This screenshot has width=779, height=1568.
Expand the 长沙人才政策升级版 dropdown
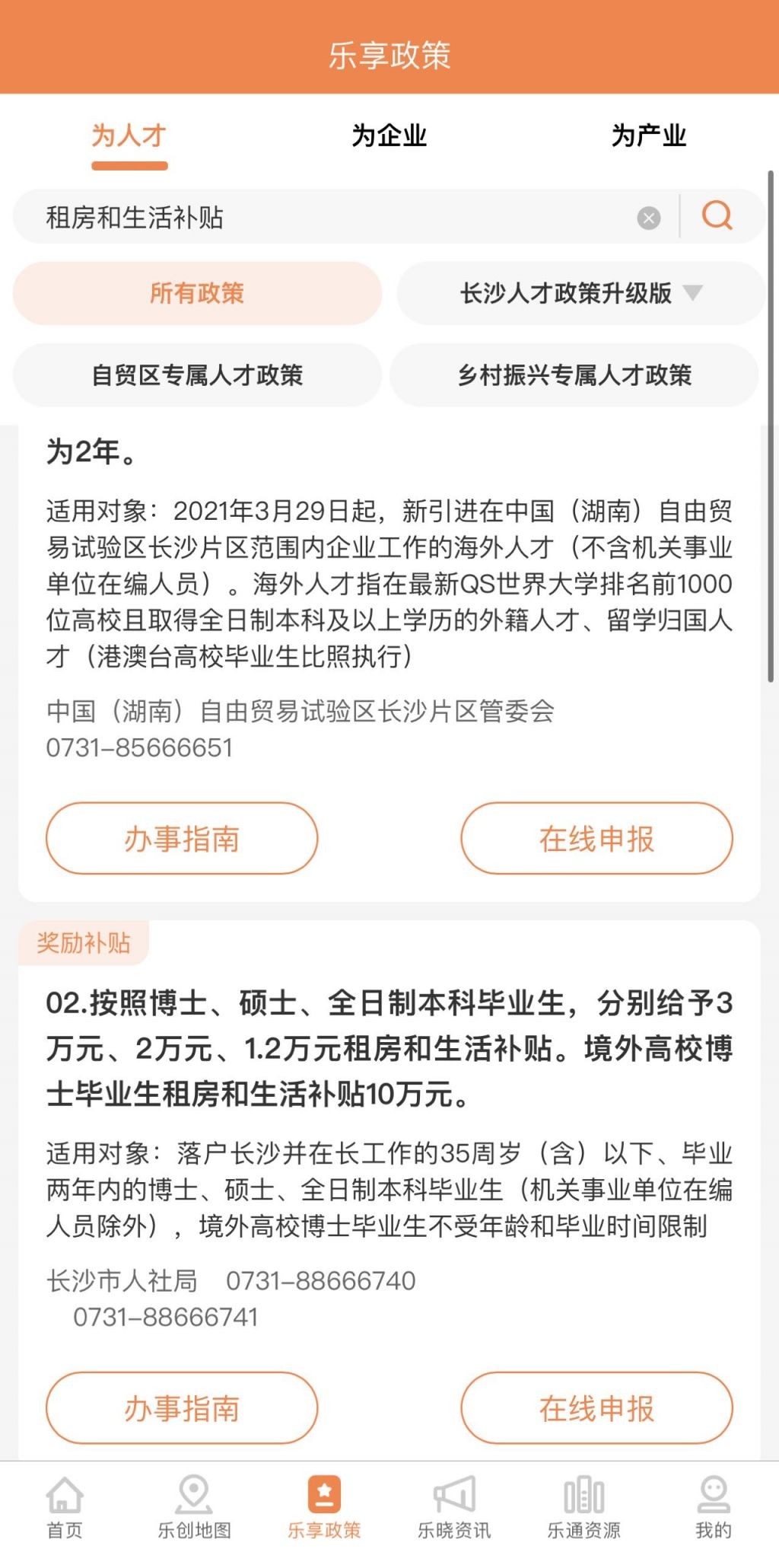(580, 293)
